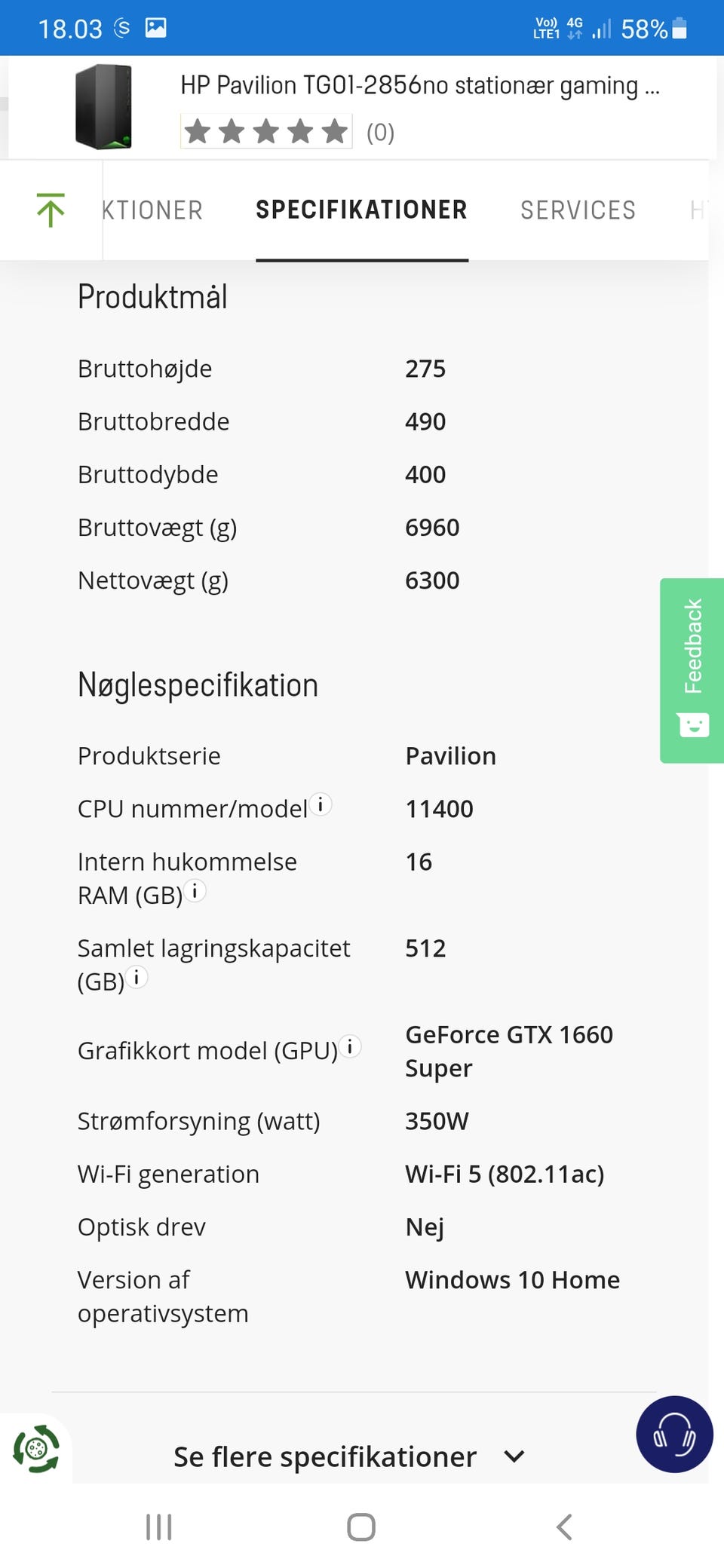Tap the product thumbnail image

[x=104, y=107]
